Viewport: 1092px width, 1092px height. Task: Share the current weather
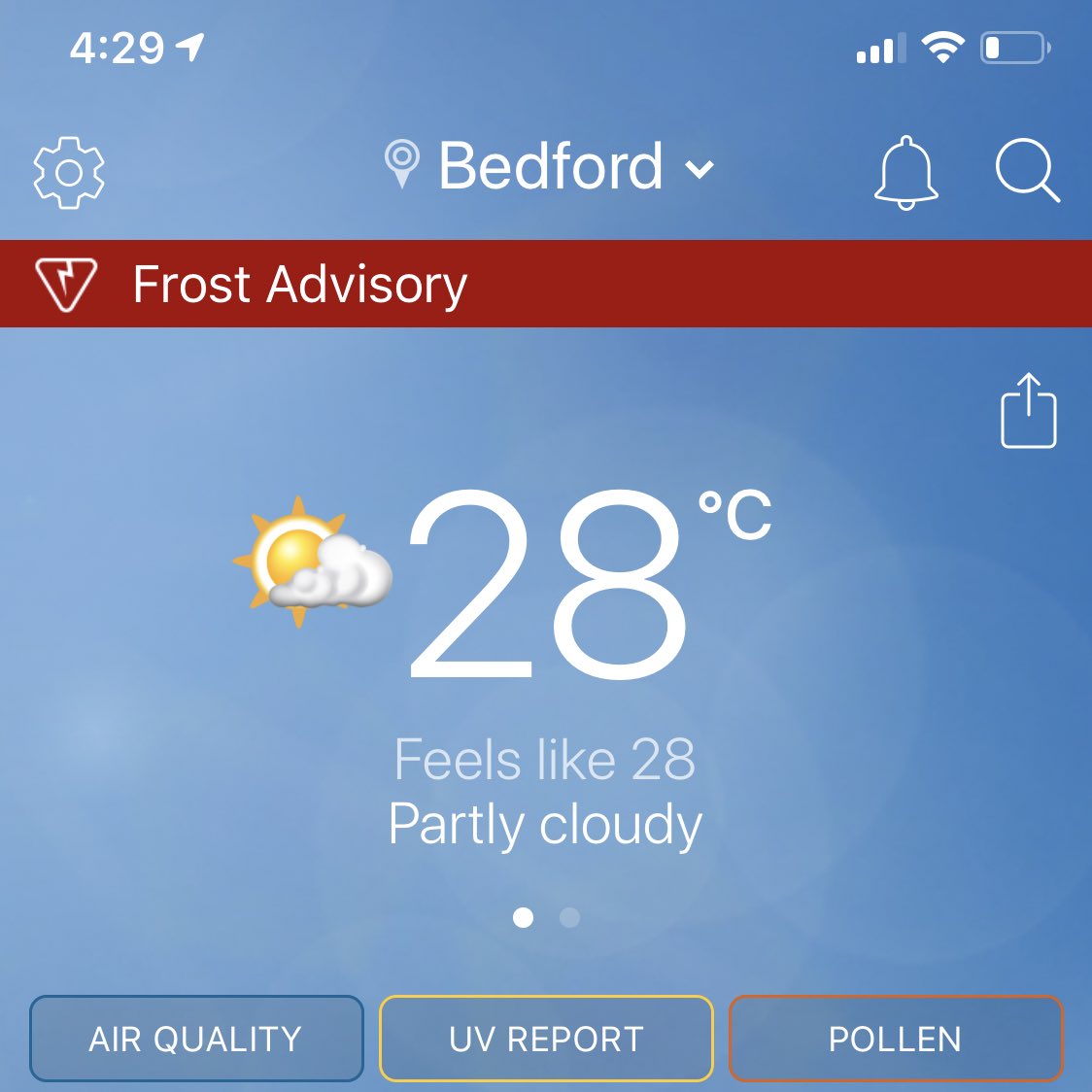pos(1028,411)
